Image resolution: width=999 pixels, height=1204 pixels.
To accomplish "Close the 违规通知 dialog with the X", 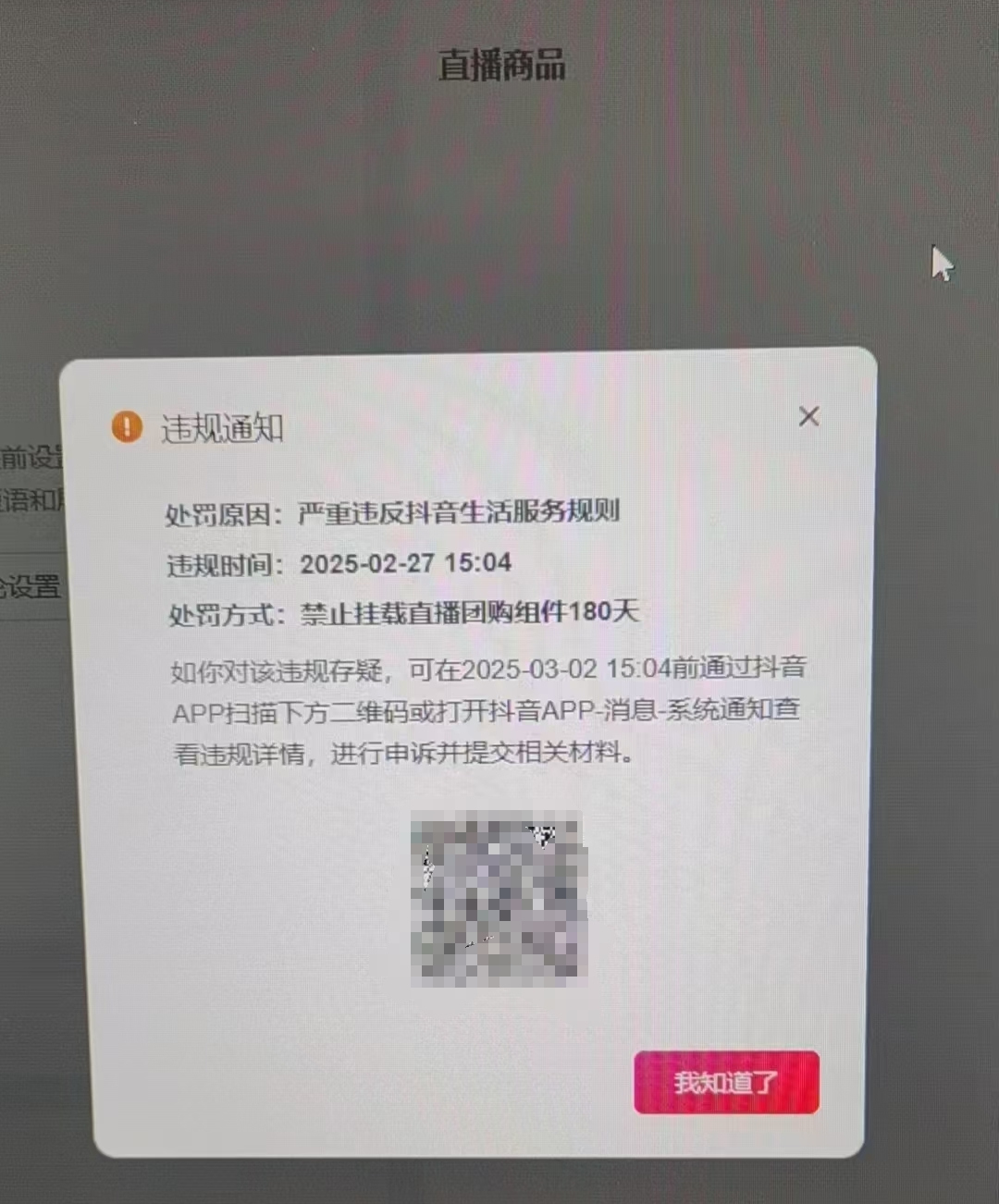I will click(x=808, y=417).
